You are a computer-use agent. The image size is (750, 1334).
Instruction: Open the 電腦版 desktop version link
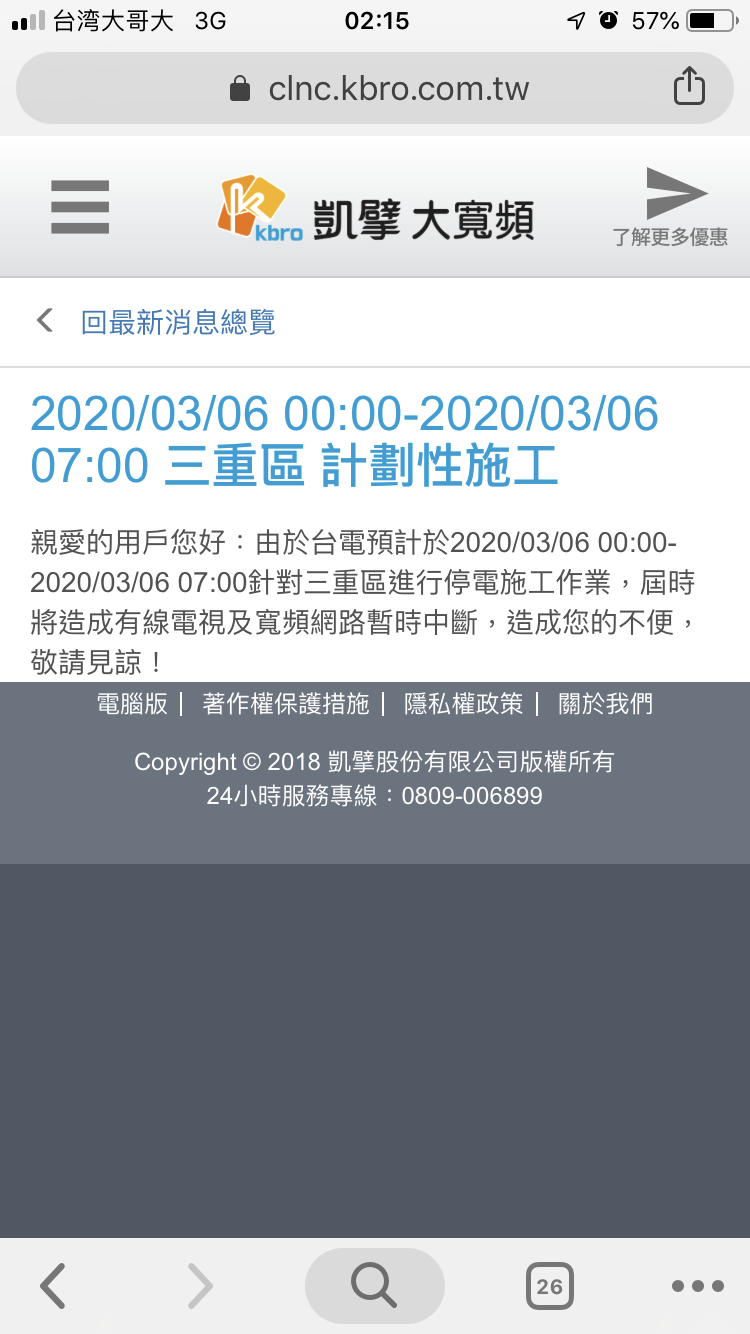132,704
